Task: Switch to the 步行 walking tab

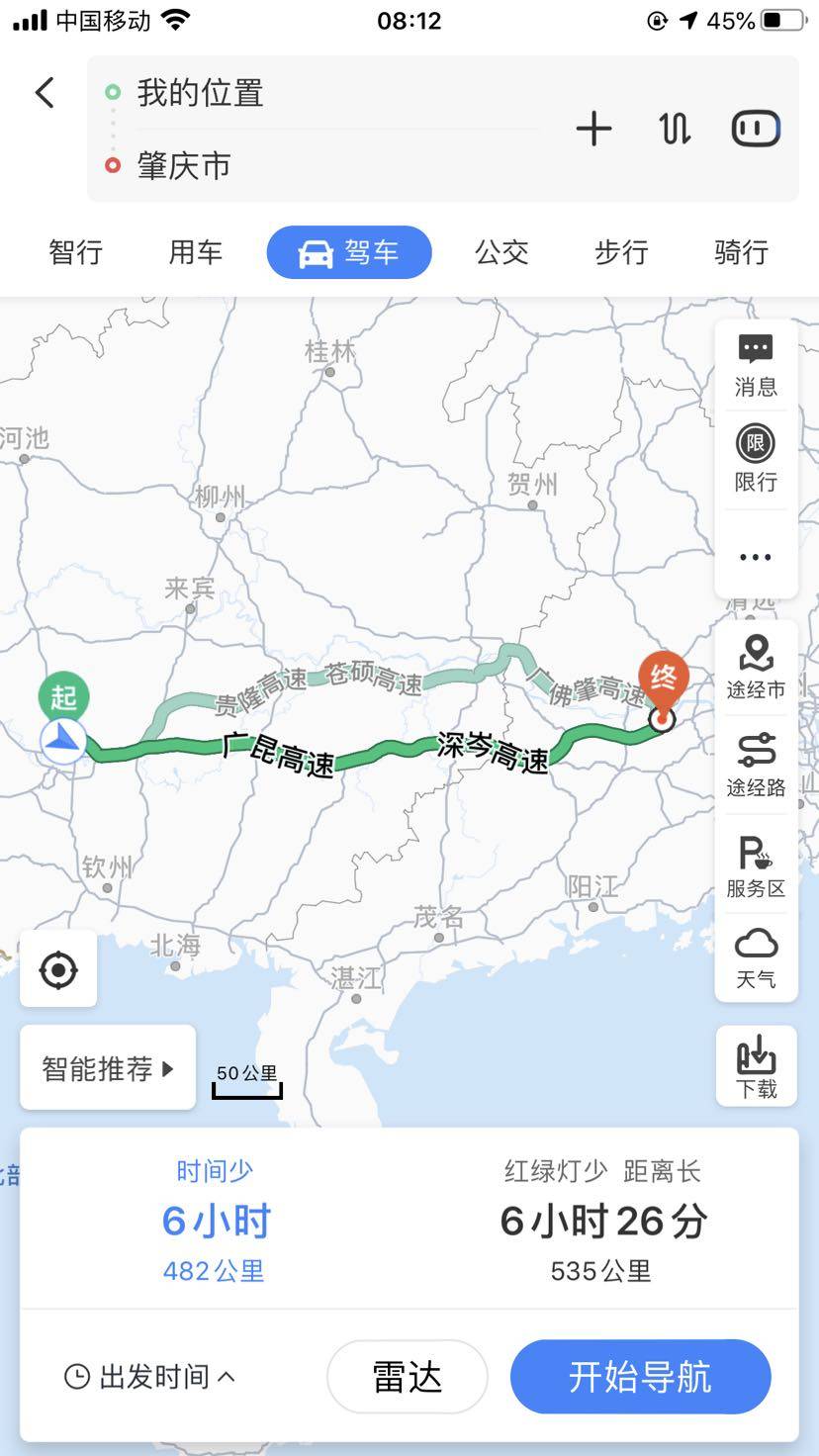Action: tap(621, 252)
